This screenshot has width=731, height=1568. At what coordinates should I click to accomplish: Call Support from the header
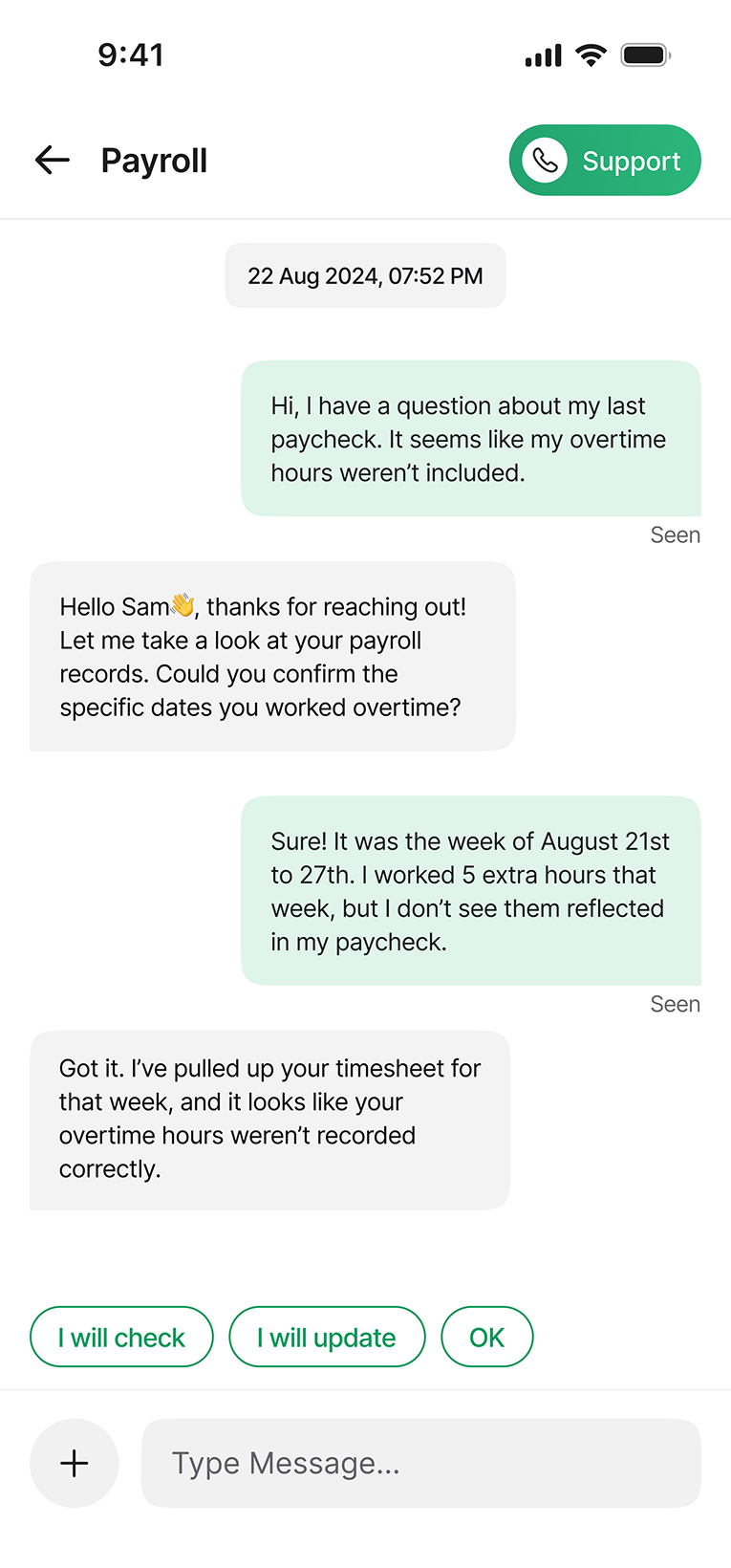(x=604, y=161)
